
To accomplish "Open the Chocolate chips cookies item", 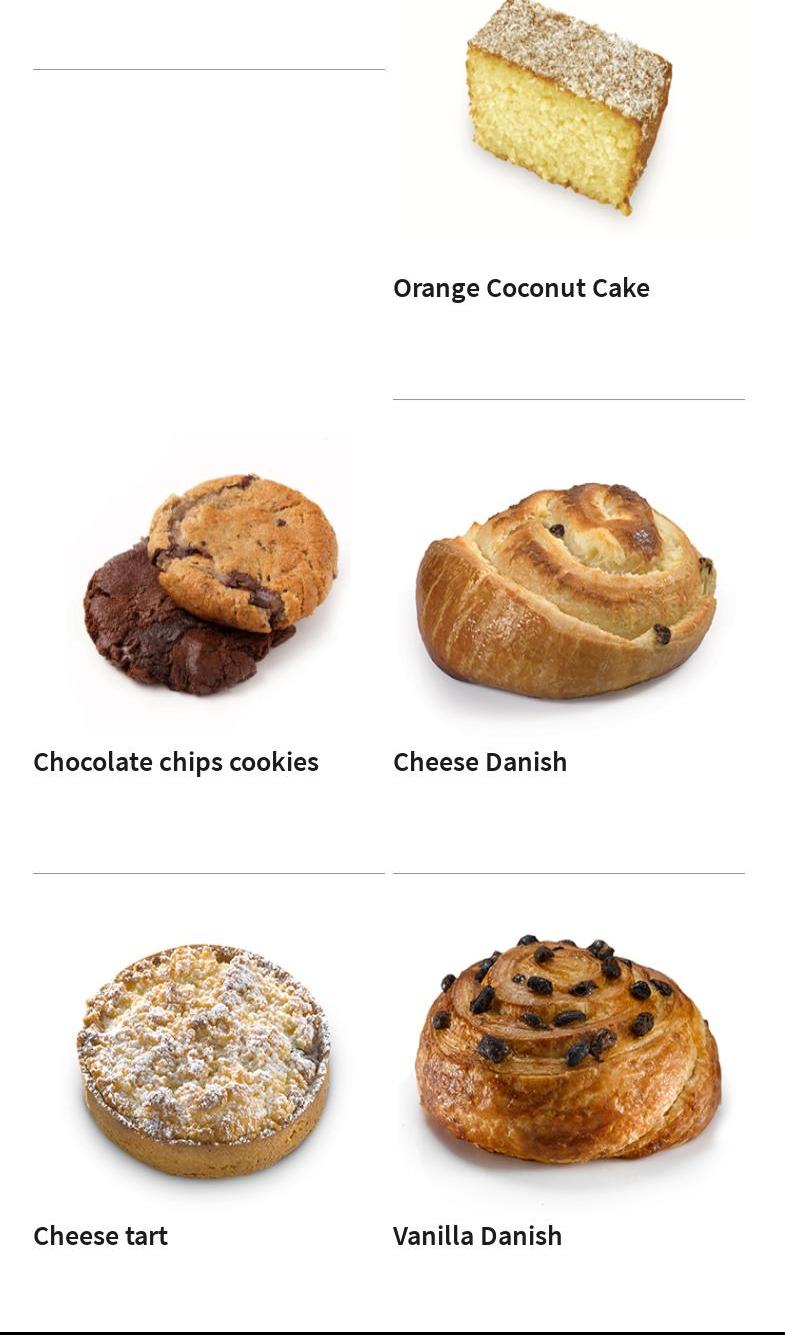I will [176, 762].
